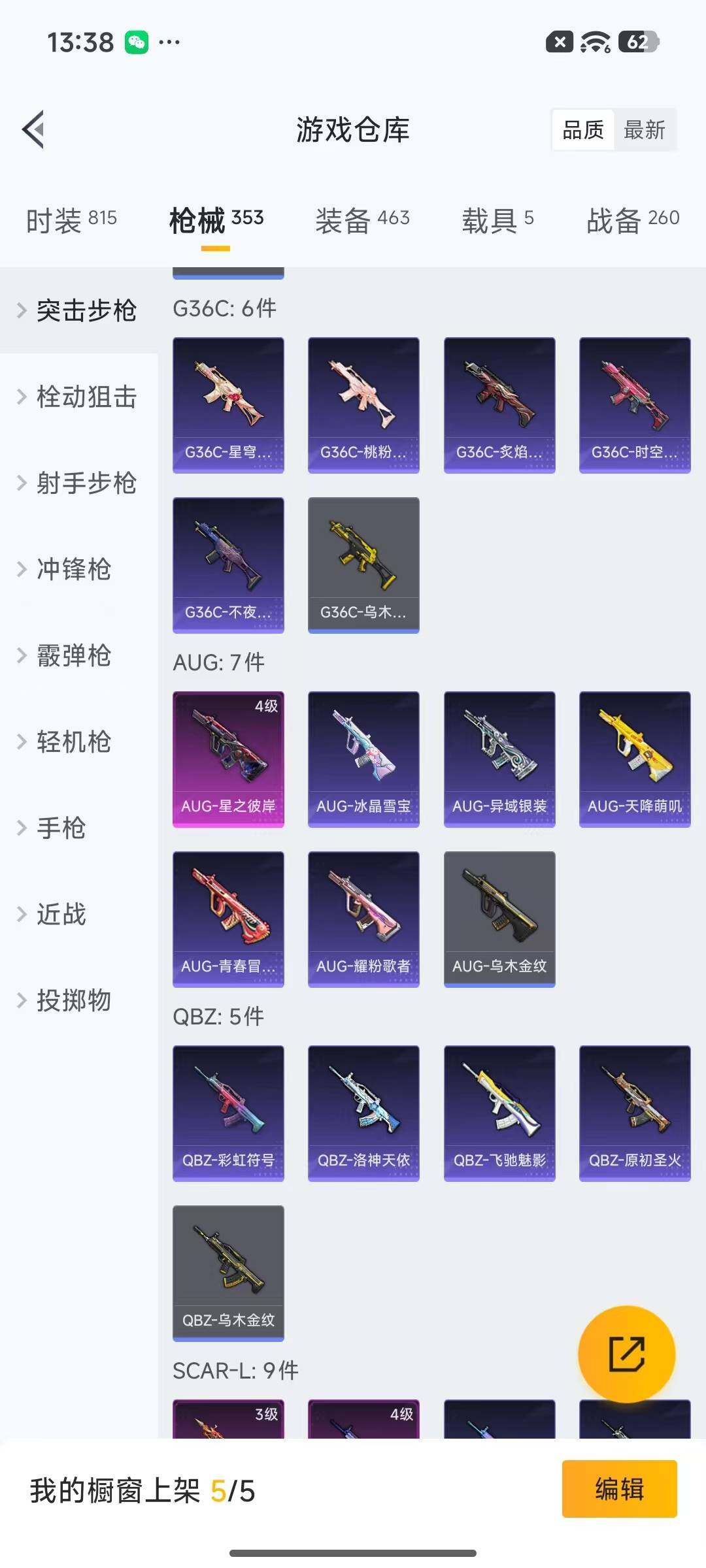
Task: Open the AUG-星之彼岸 level 4 skin
Action: click(228, 759)
